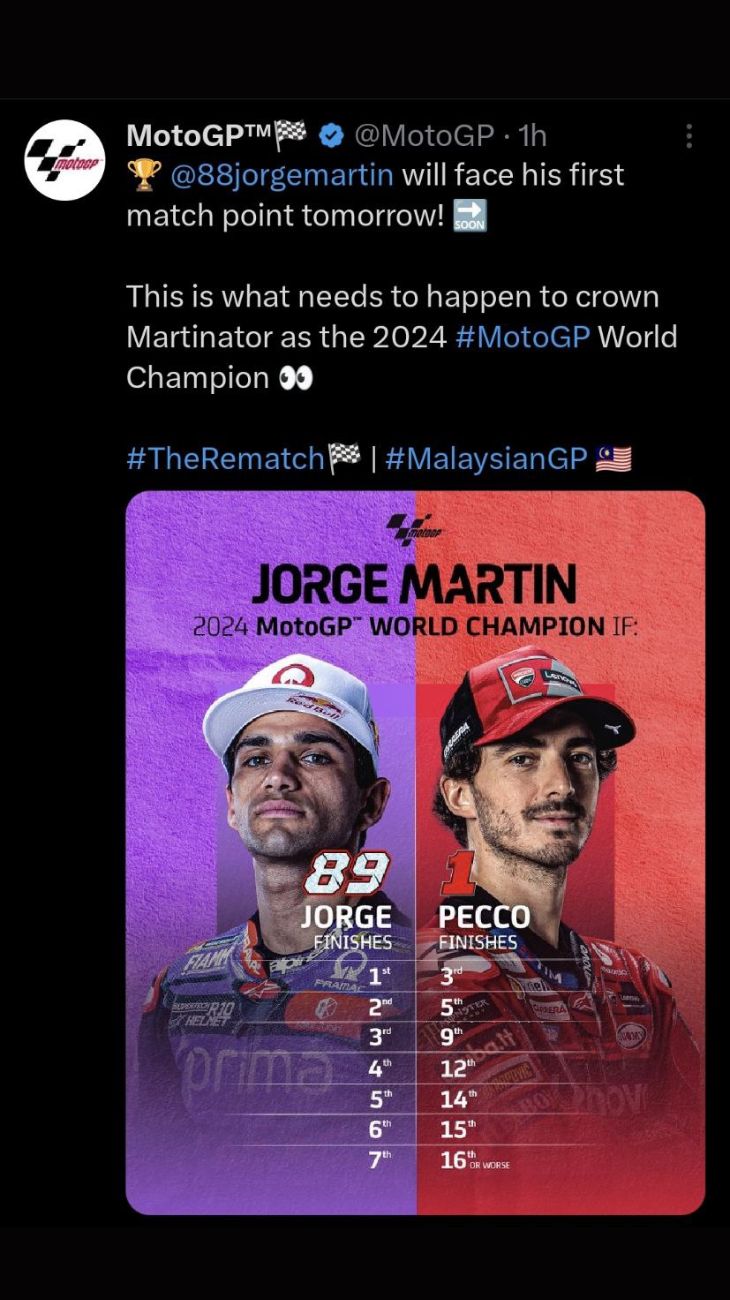Click the trophy emoji at tweet start
Screen dimensions: 730x1300
click(x=142, y=175)
